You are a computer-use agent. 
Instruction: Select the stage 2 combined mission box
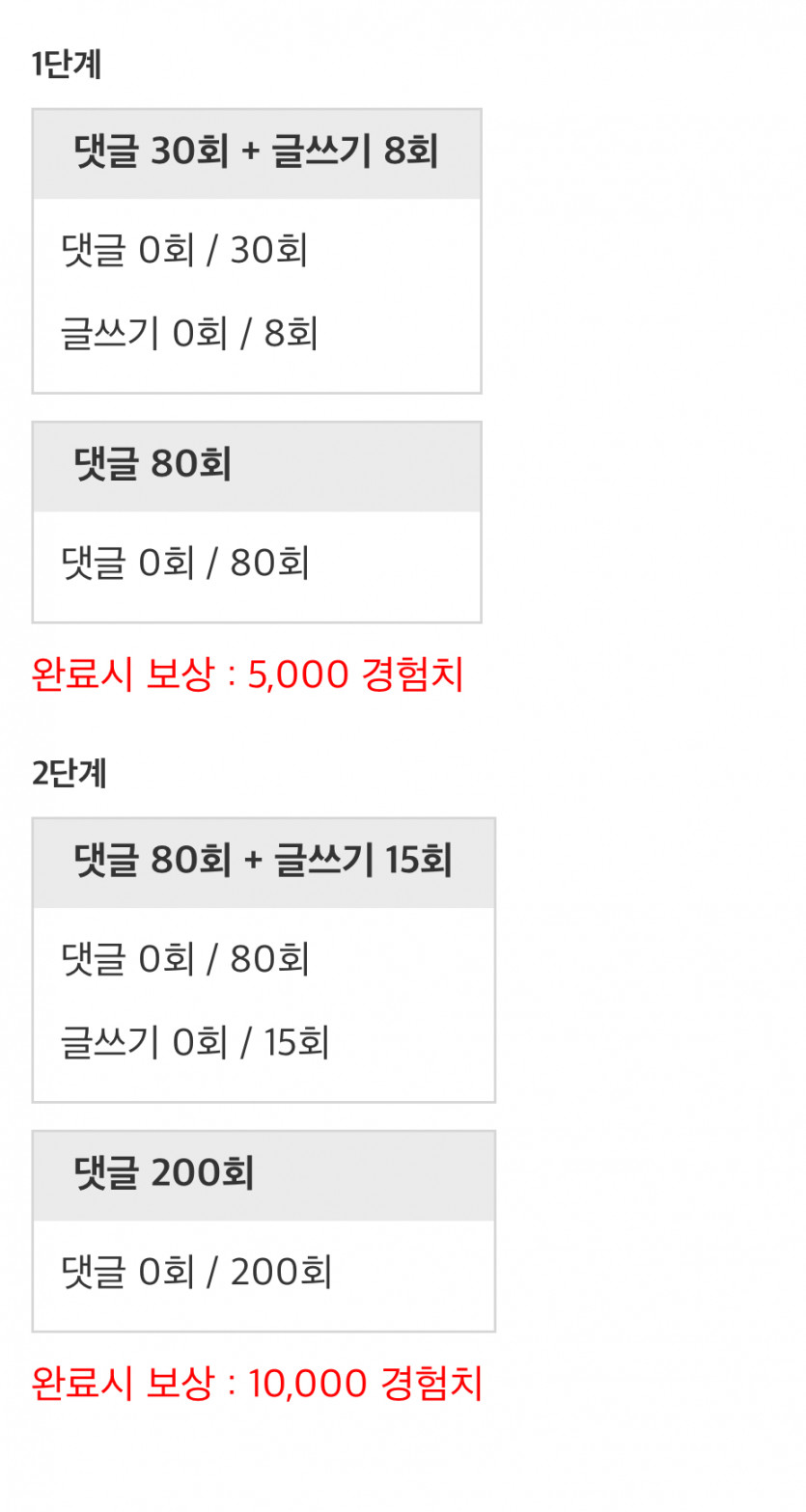pyautogui.click(x=264, y=959)
